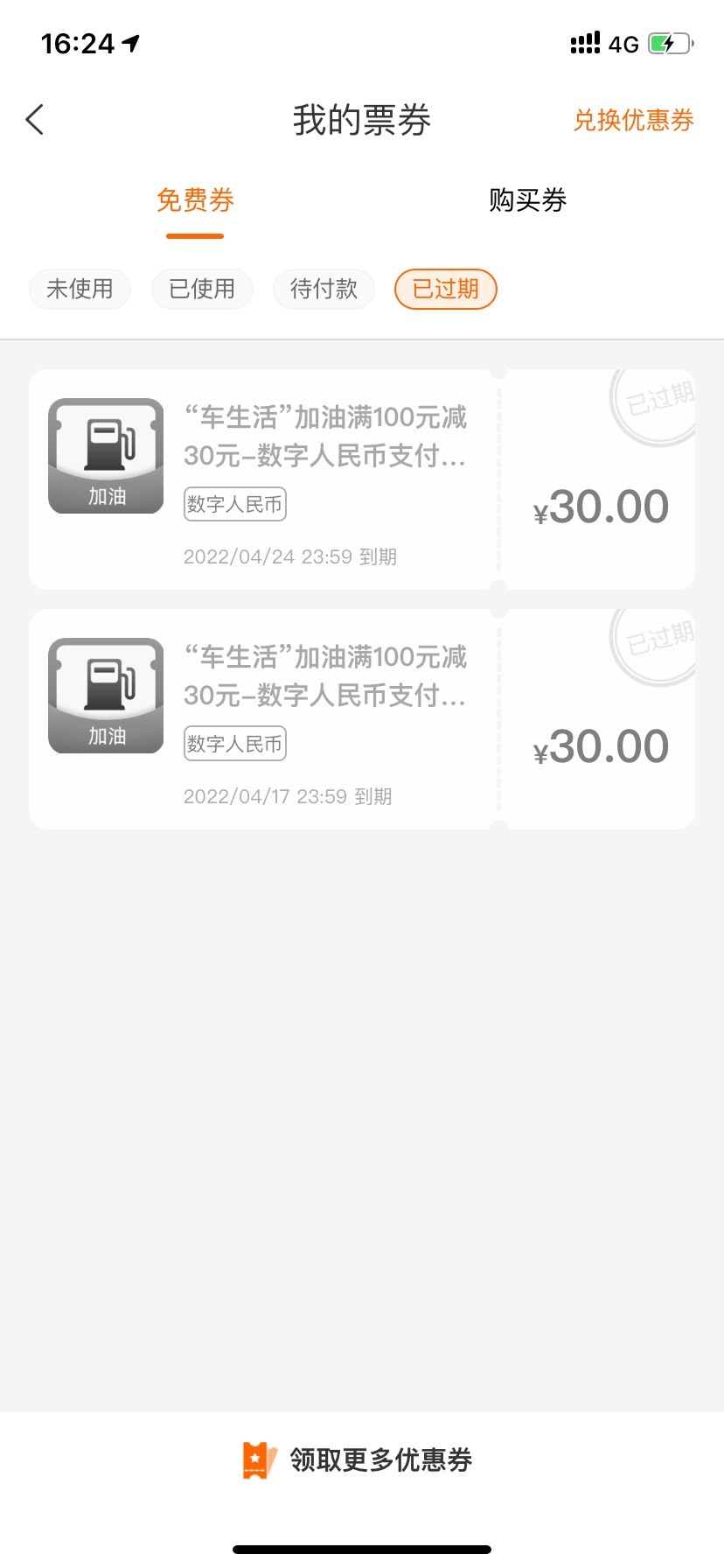Show 已使用 coupons
This screenshot has width=724, height=1568.
(202, 289)
